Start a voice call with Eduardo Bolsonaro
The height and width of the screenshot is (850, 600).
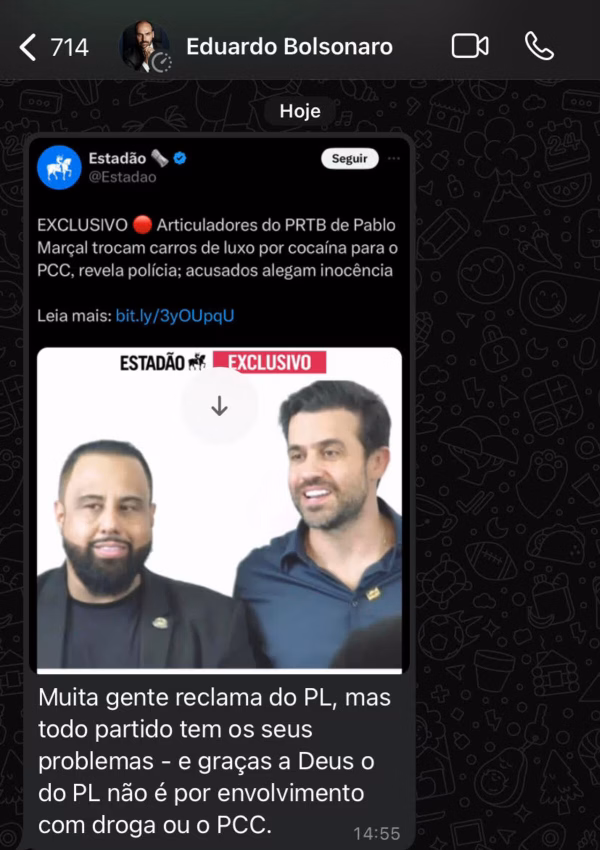point(539,46)
